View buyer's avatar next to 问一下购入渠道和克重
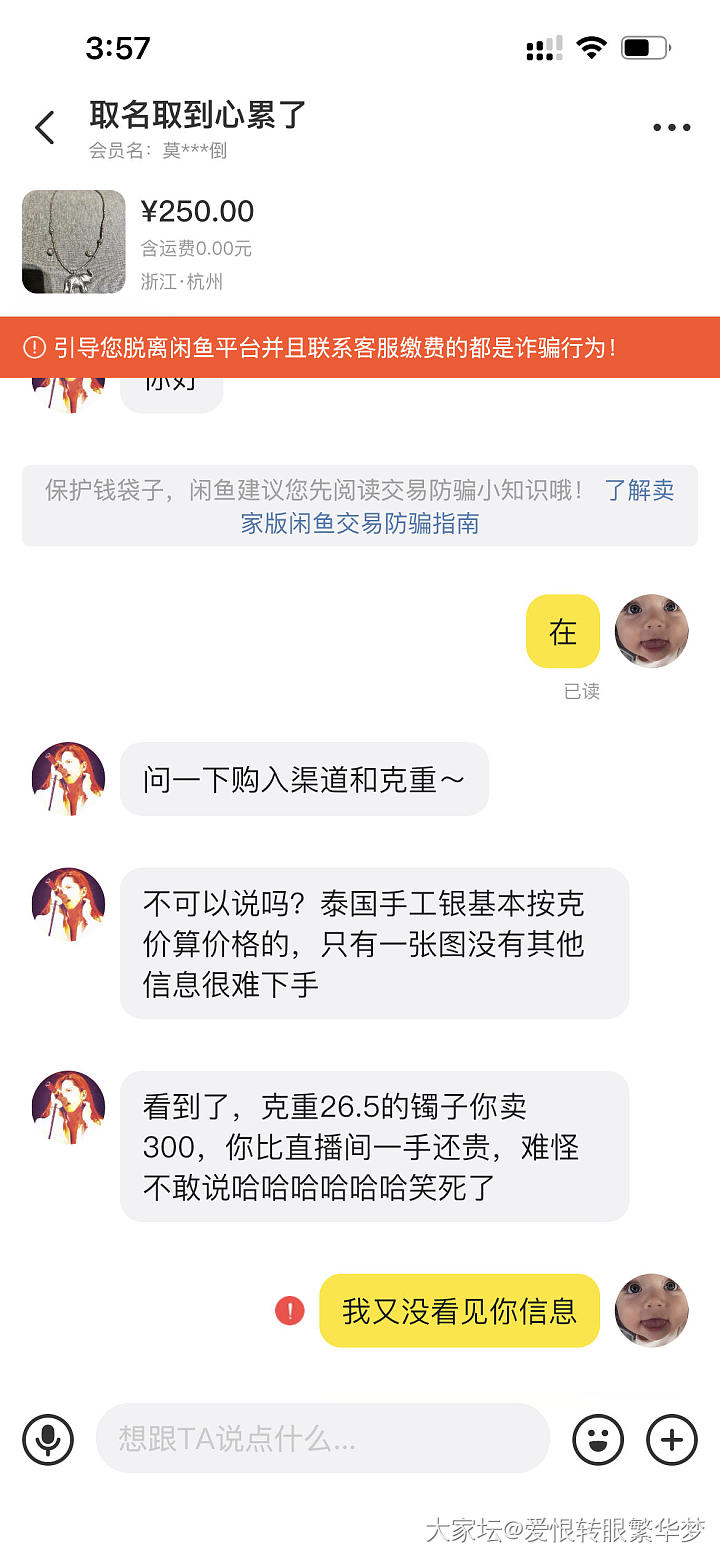 69,779
